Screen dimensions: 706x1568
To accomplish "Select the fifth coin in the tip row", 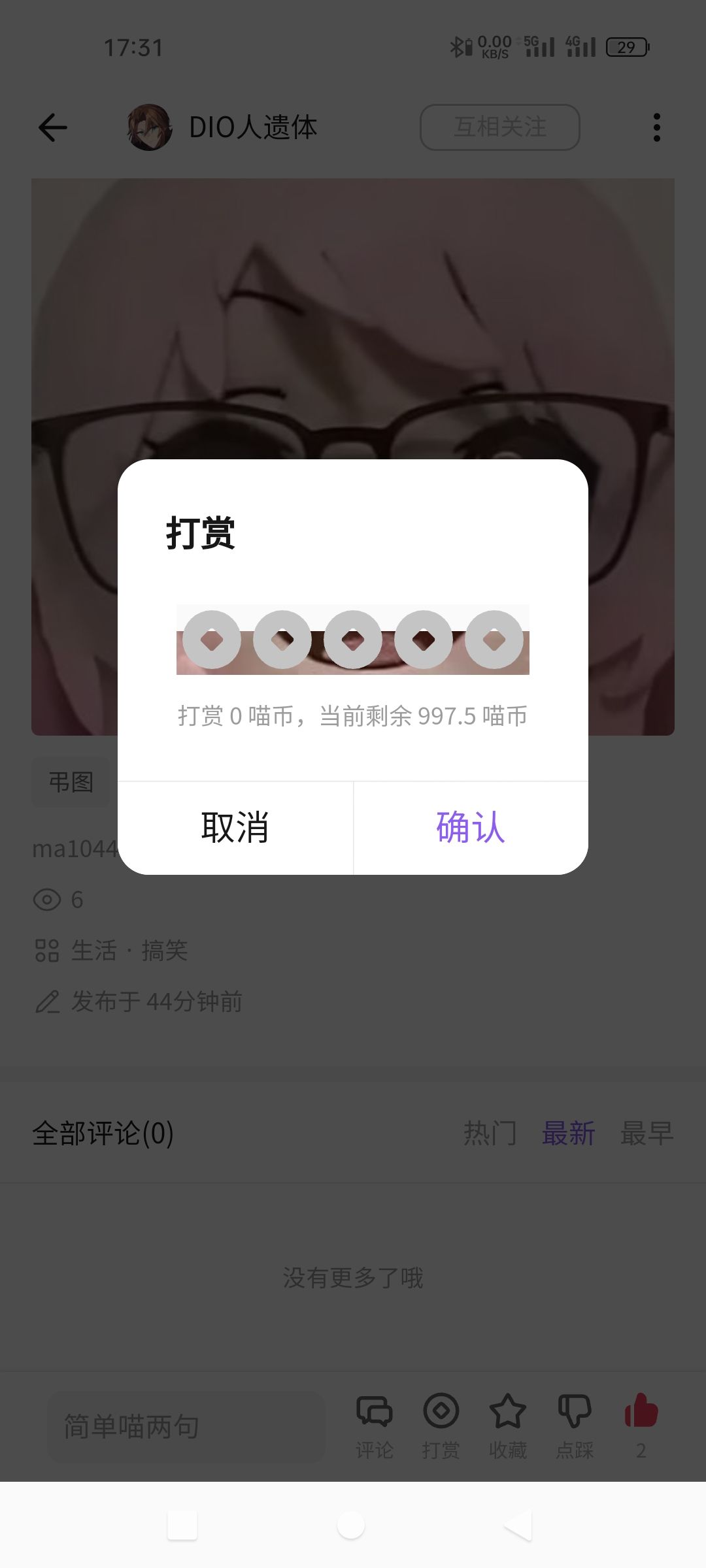I will (x=494, y=640).
